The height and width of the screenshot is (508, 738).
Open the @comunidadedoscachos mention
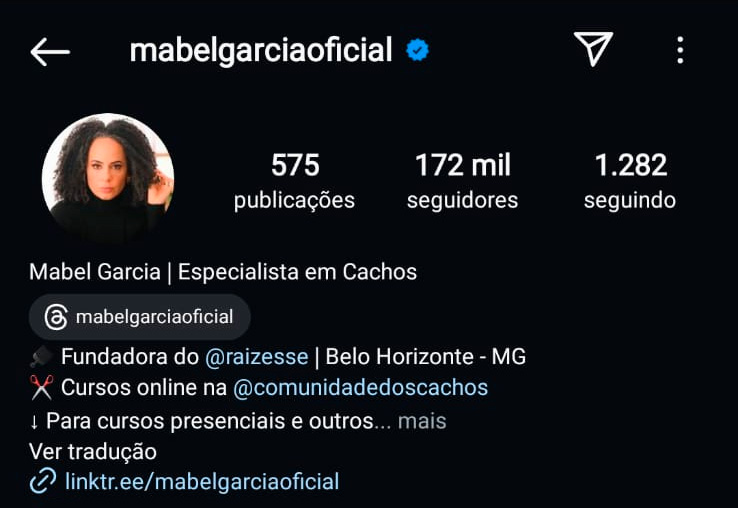[360, 387]
